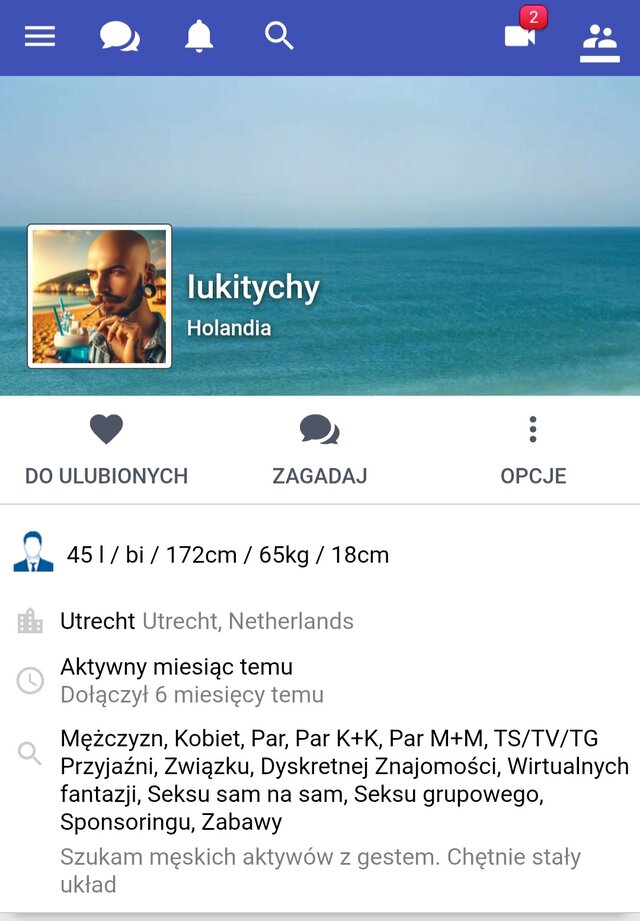The height and width of the screenshot is (921, 640).
Task: Open the messages chat icon
Action: [119, 37]
